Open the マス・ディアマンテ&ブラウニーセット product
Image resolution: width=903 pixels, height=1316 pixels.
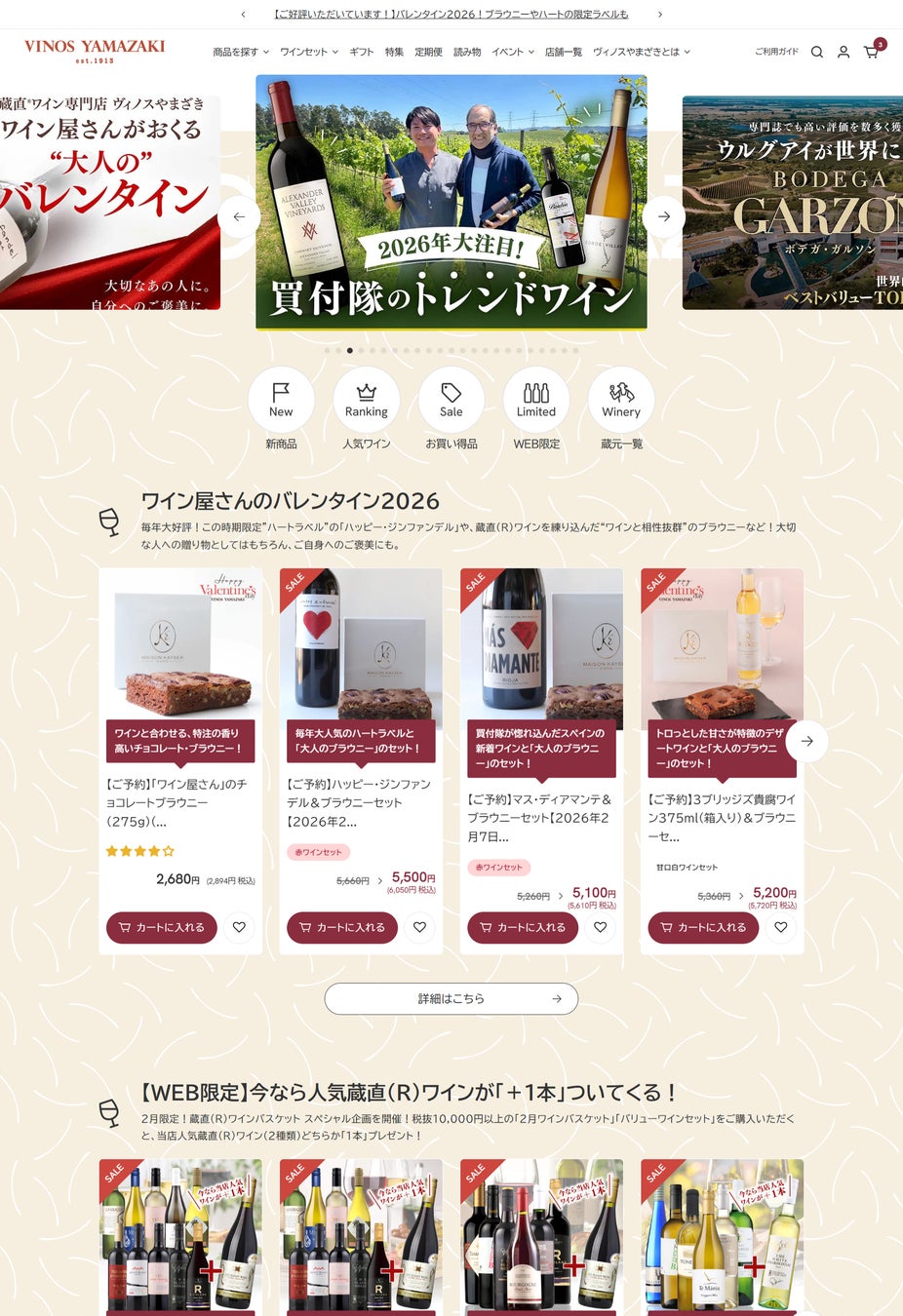(x=539, y=817)
